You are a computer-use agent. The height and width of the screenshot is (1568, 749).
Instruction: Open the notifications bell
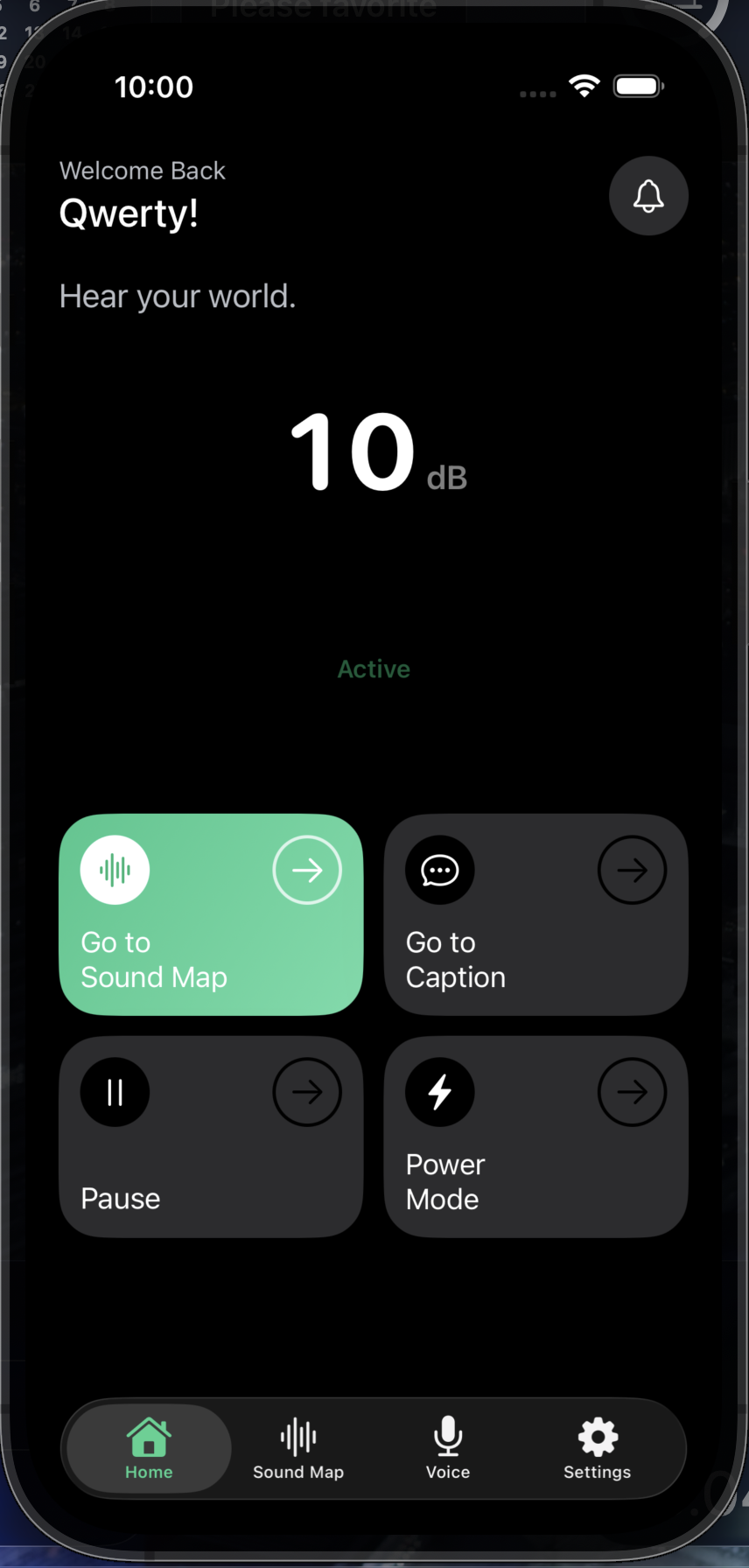point(648,195)
